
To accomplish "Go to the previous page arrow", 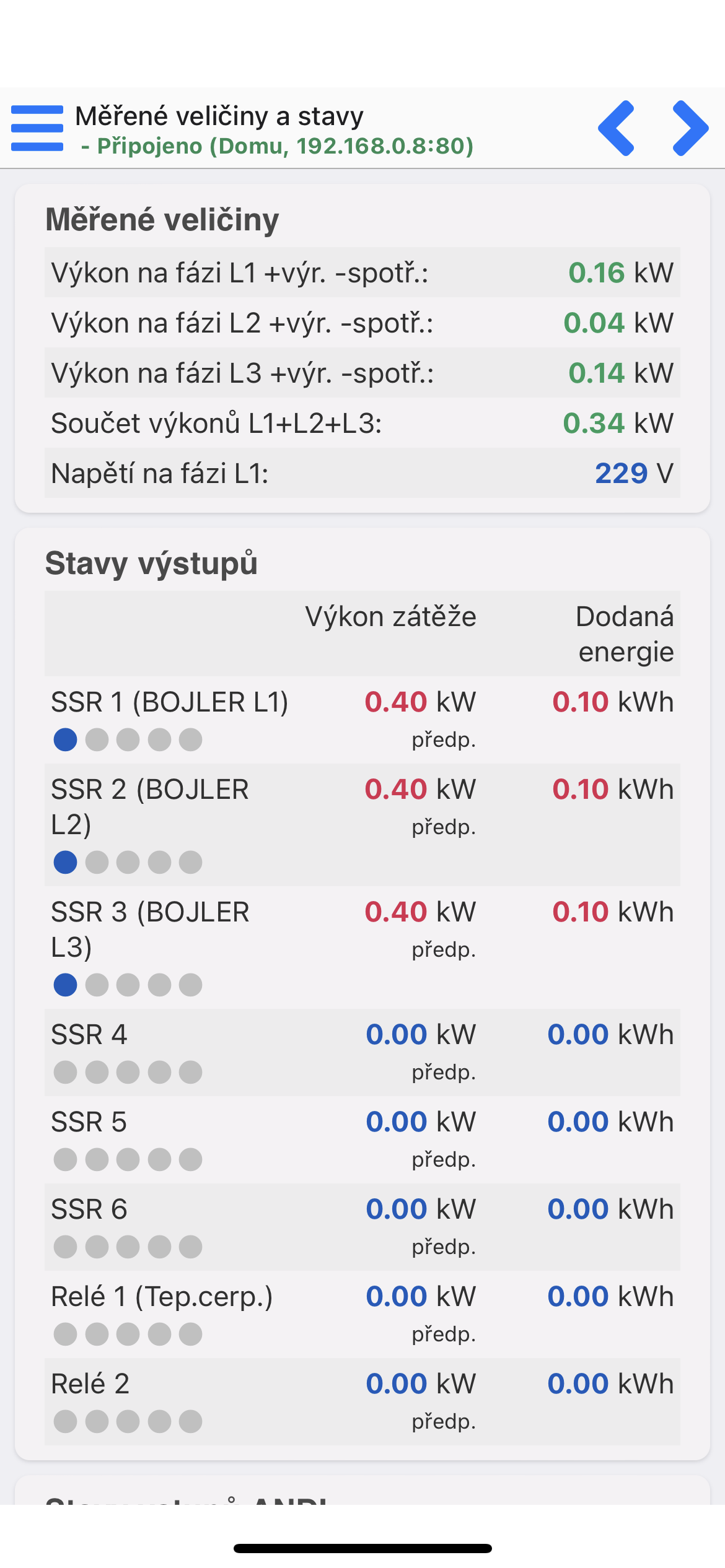I will [616, 128].
